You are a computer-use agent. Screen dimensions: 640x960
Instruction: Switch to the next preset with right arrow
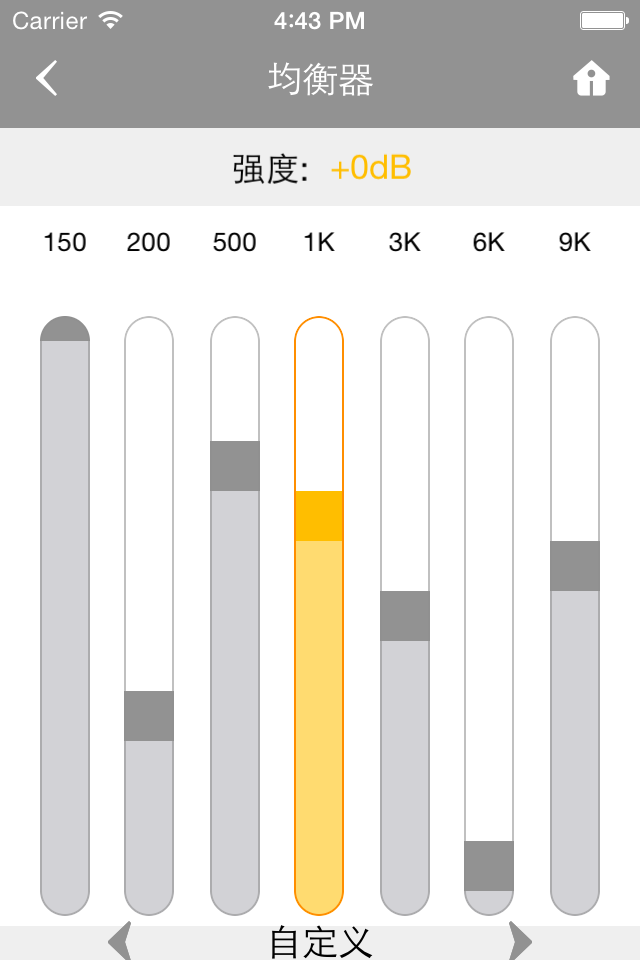pos(520,941)
